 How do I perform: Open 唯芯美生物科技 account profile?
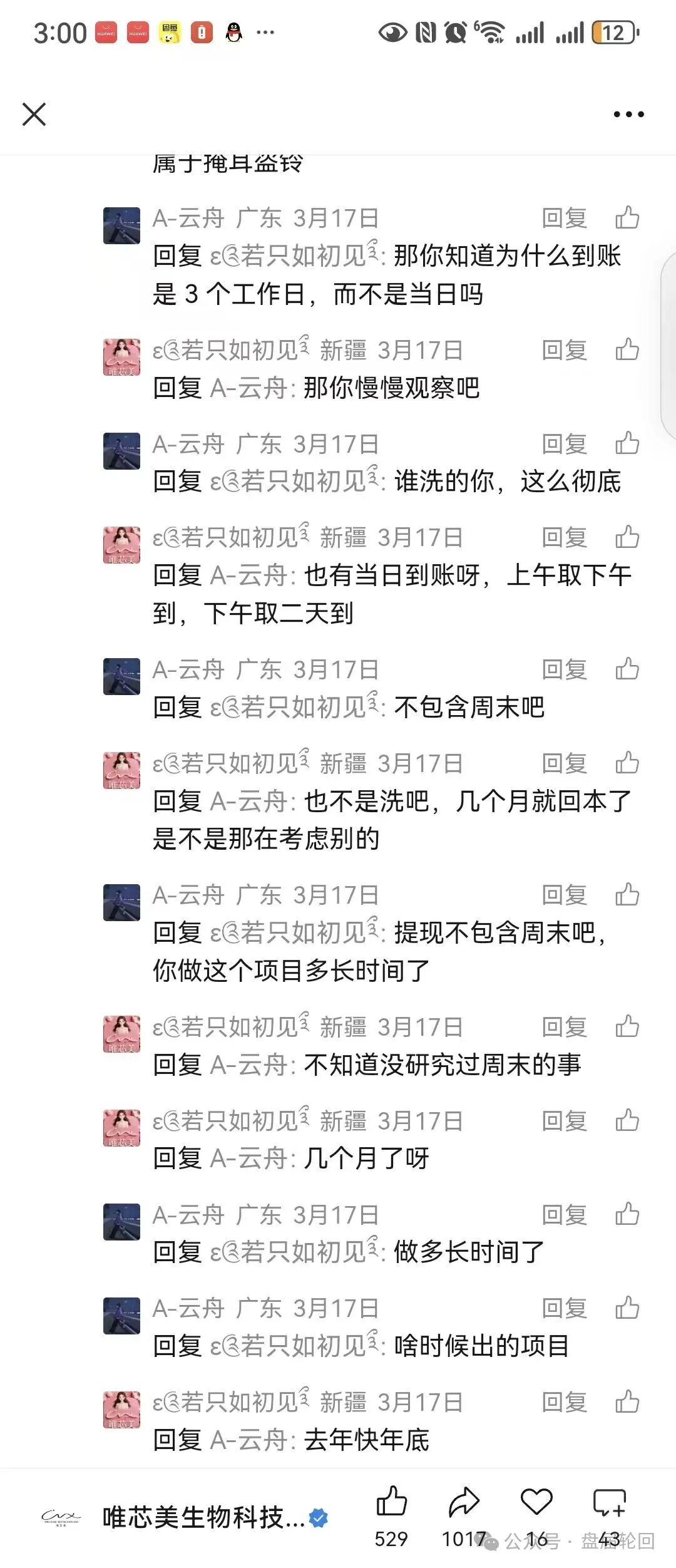[x=203, y=1517]
